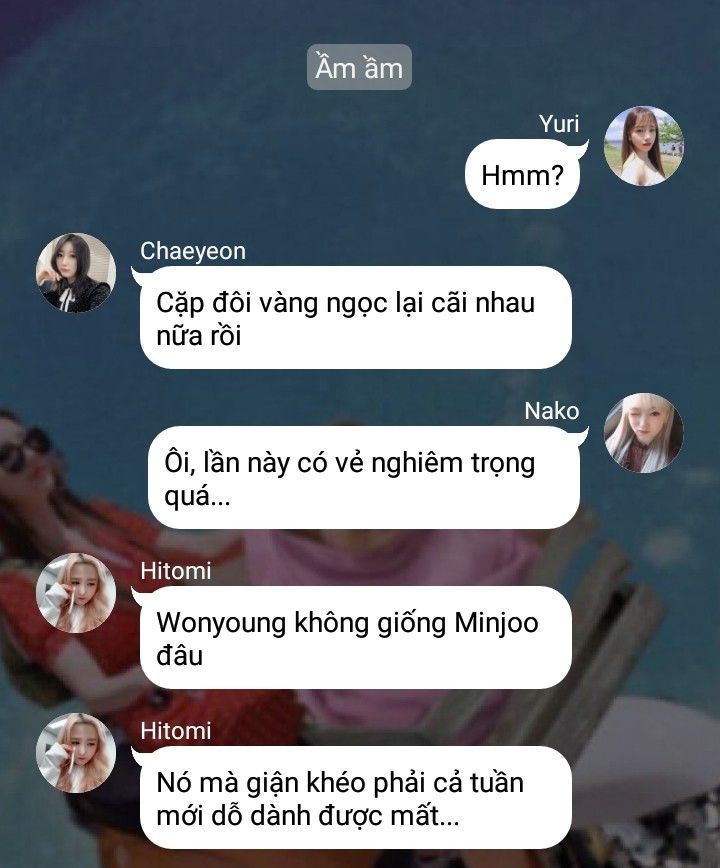Tap Nako's profile photo
The width and height of the screenshot is (720, 868).
644,433
